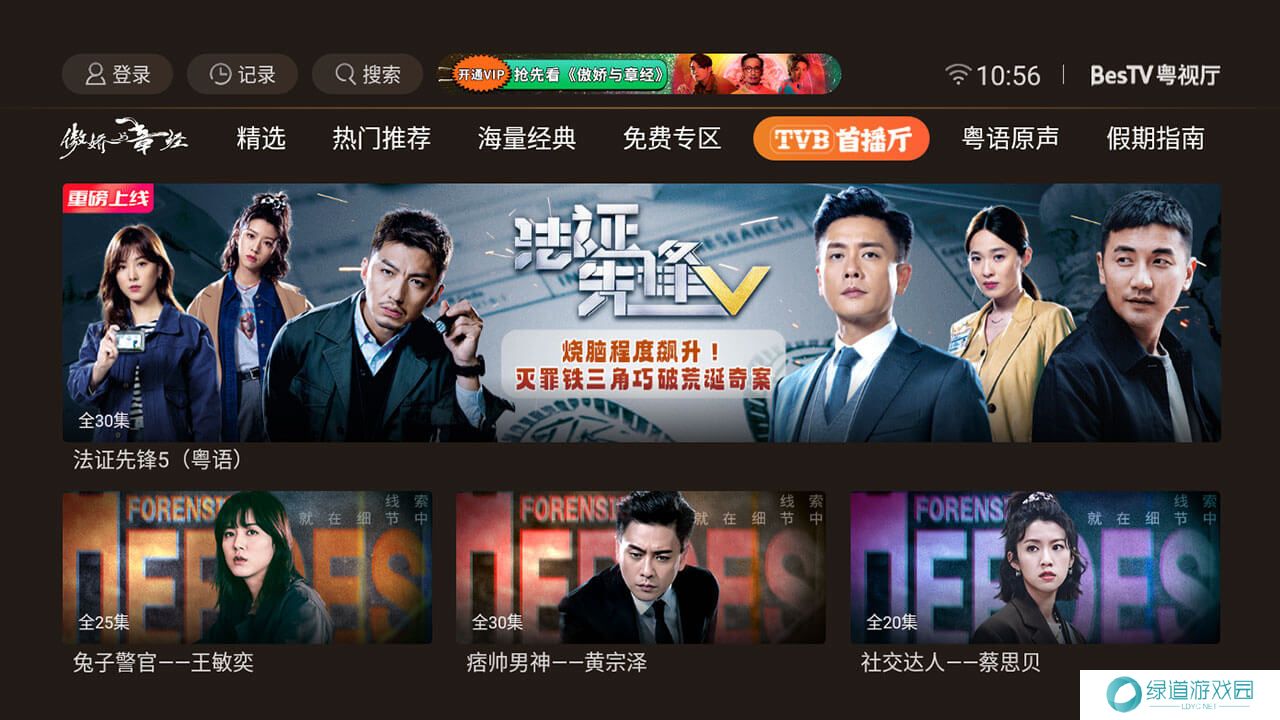
Task: Open the 记录 watch history
Action: (x=242, y=74)
